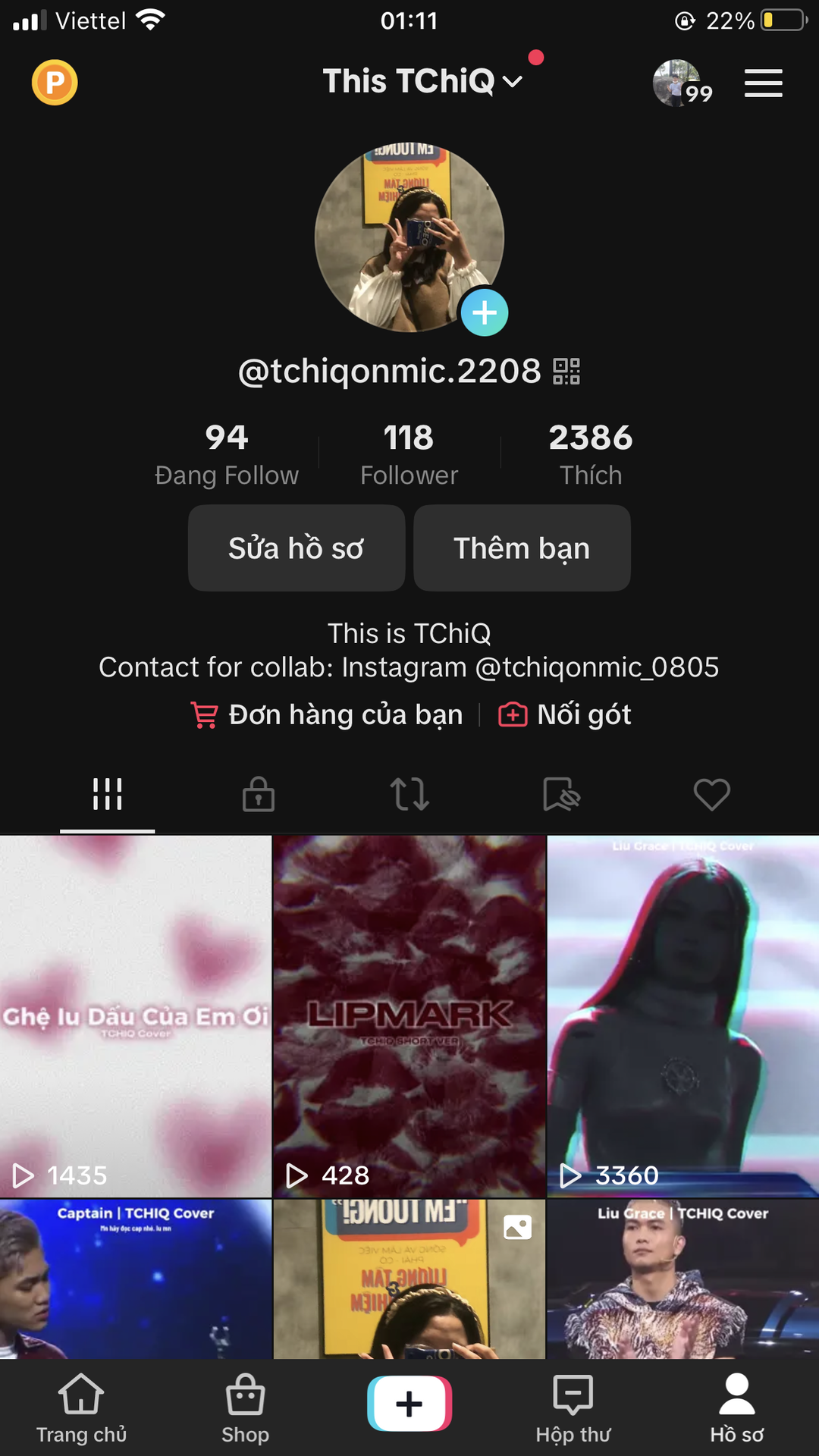Switch to the liked videos heart tab
The image size is (819, 1456).
(712, 794)
